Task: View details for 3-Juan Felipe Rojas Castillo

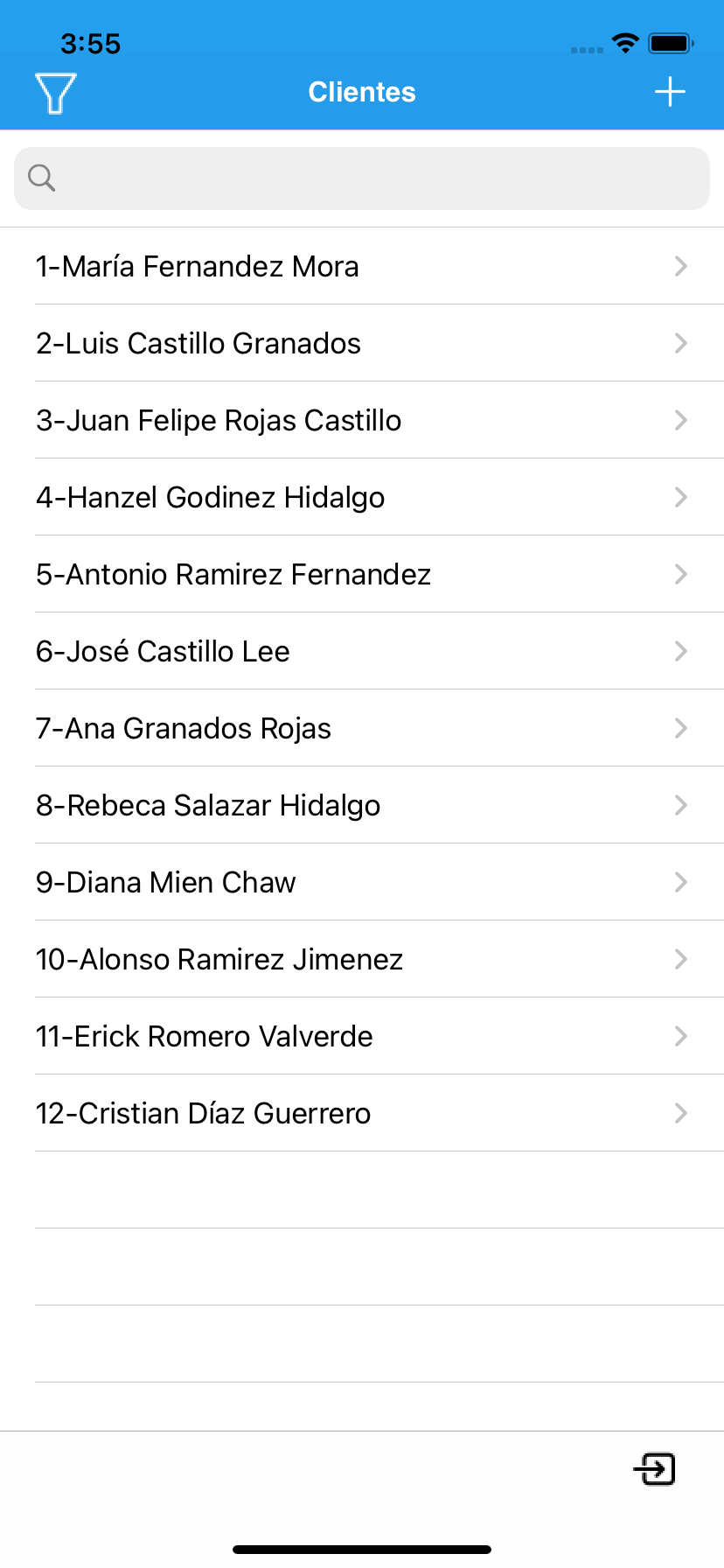Action: pos(362,420)
